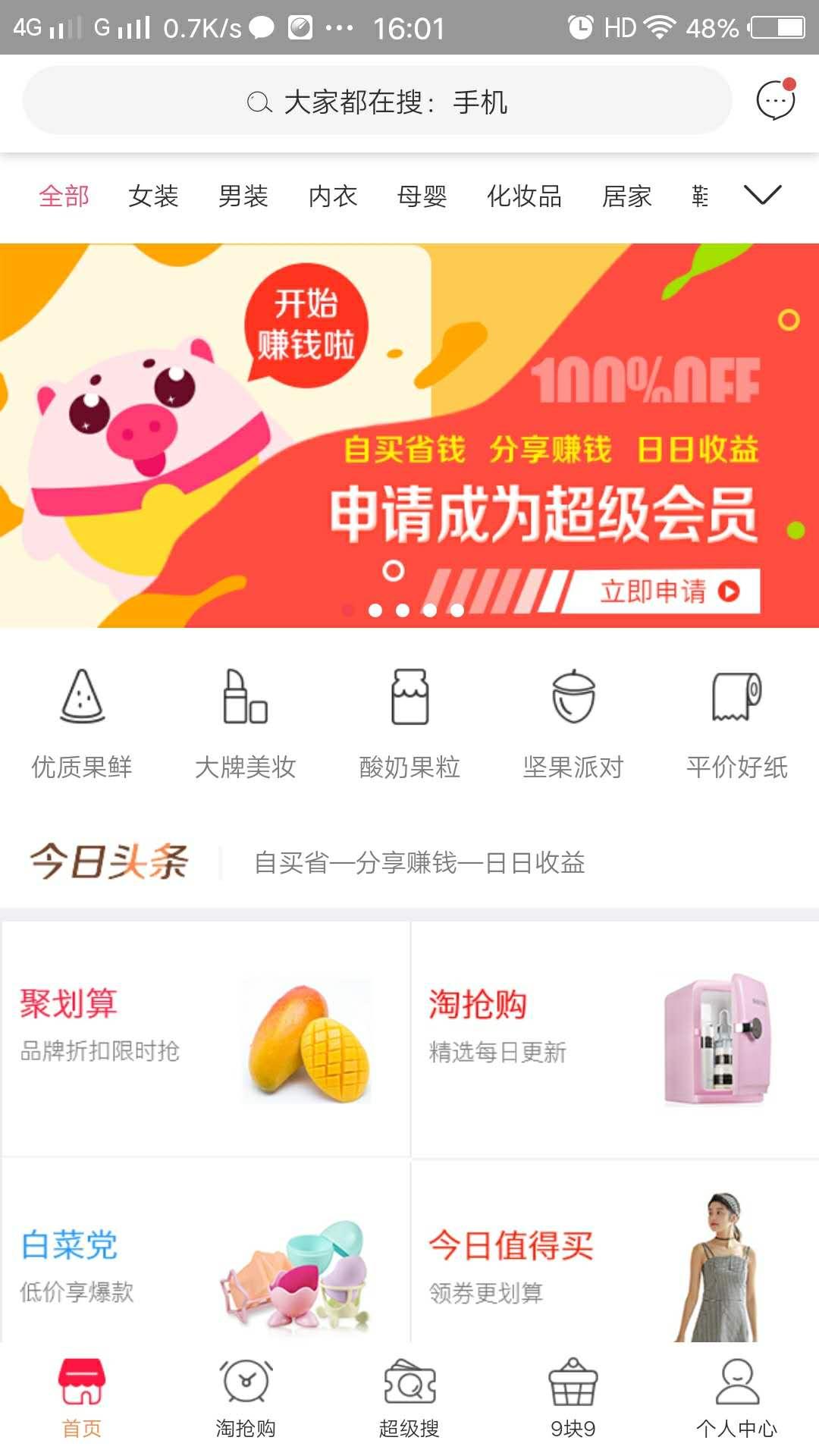Open the 白菜党 card
The image size is (819, 1456).
[x=206, y=1251]
